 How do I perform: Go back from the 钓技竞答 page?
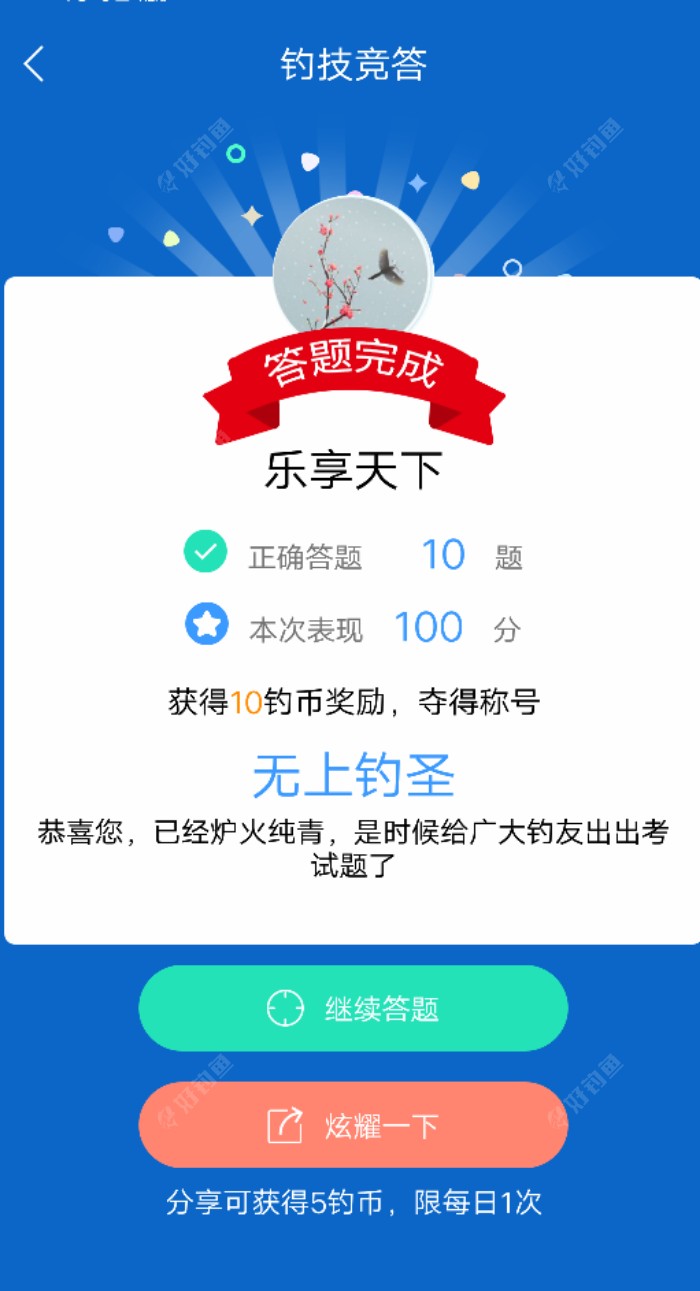coord(35,64)
